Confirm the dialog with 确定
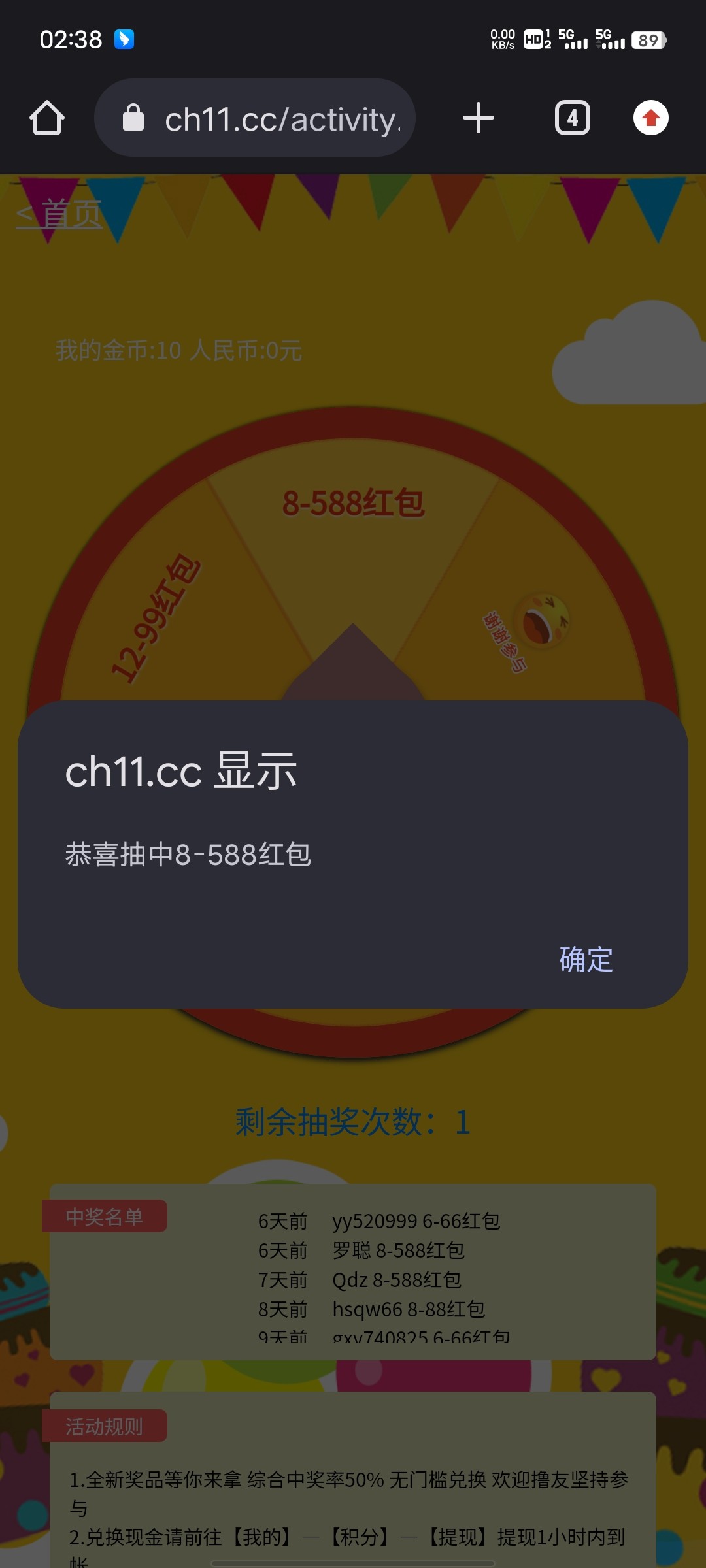Screen dimensions: 706x1568 tap(586, 960)
